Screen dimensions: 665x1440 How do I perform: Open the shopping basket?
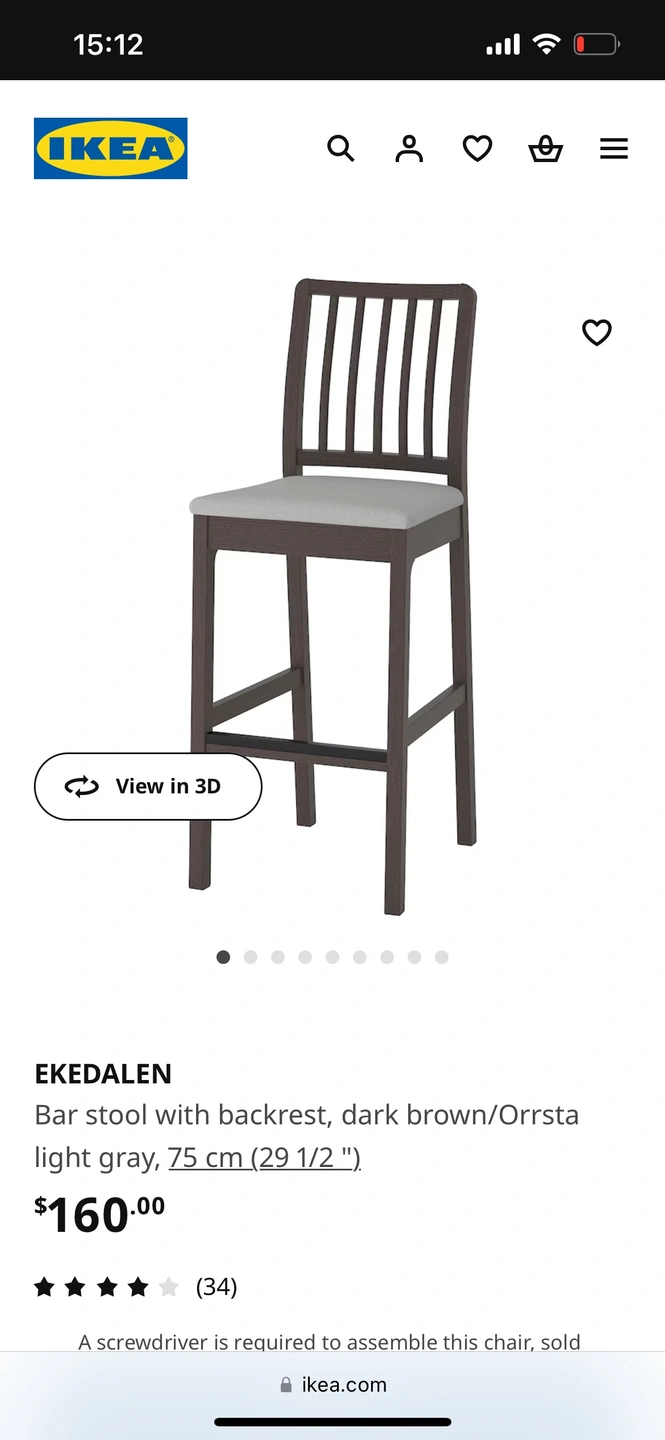[545, 149]
